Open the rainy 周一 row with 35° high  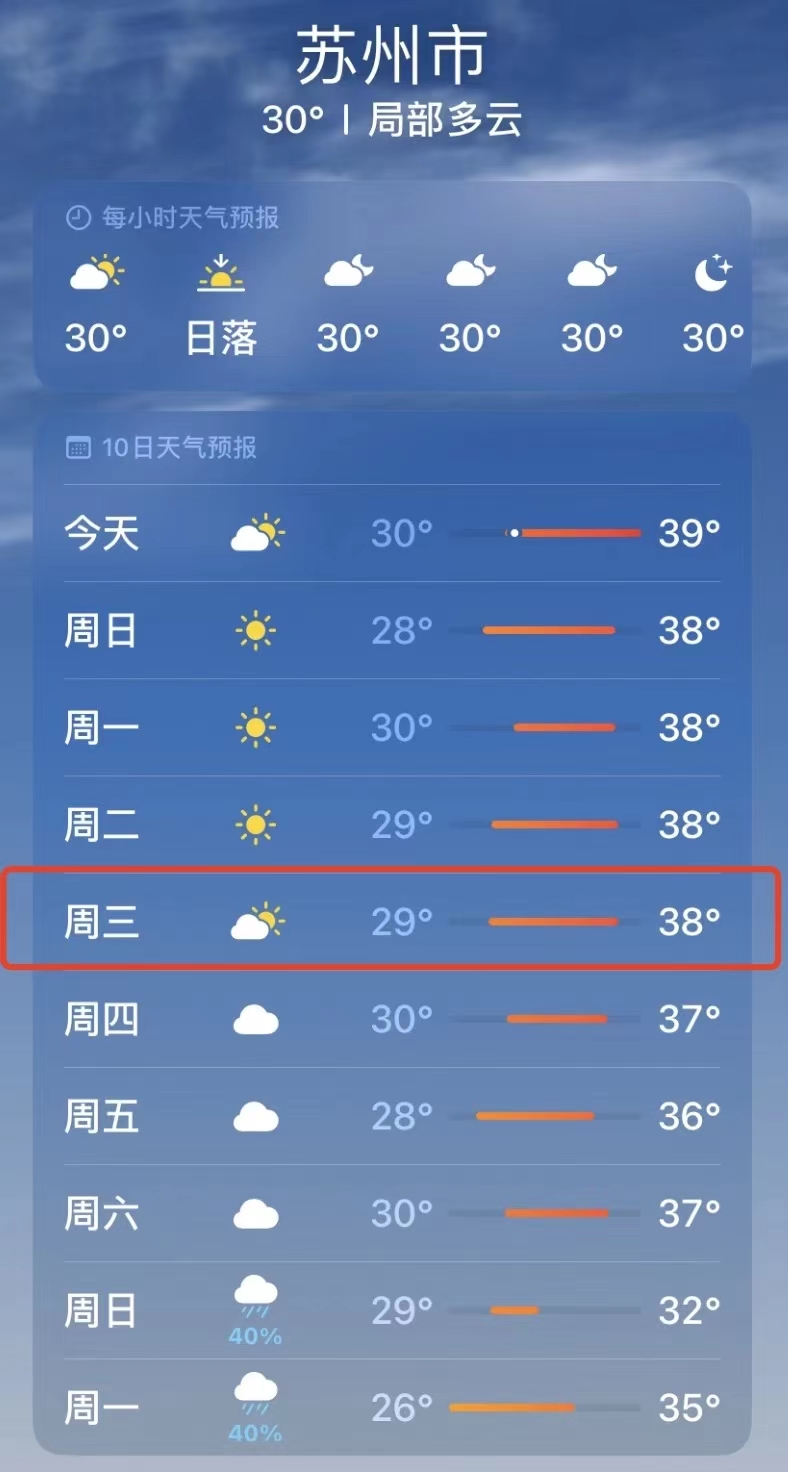coord(392,1407)
